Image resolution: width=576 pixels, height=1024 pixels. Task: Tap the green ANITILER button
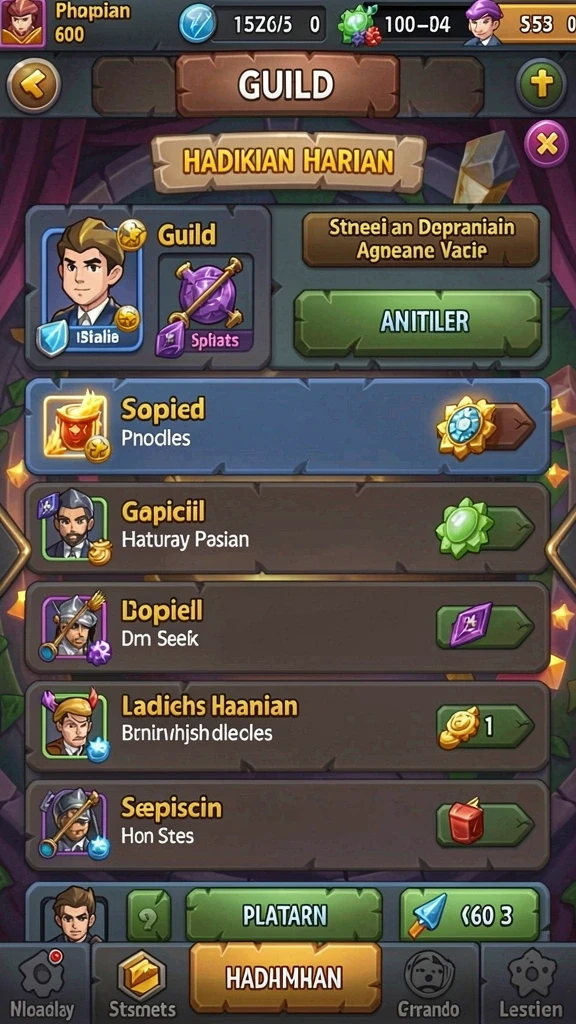(418, 323)
